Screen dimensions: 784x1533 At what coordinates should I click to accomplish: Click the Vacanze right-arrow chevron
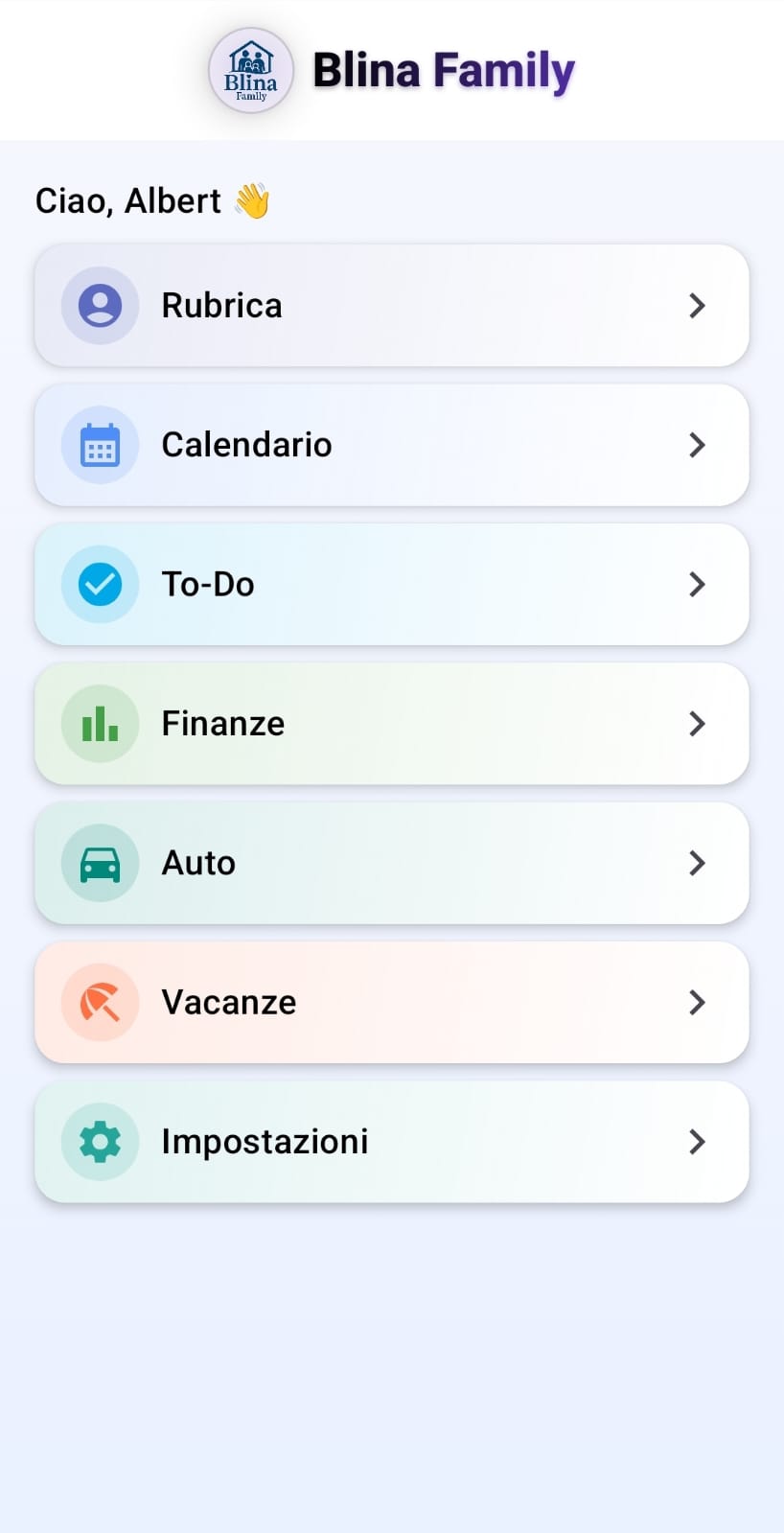pyautogui.click(x=698, y=1002)
